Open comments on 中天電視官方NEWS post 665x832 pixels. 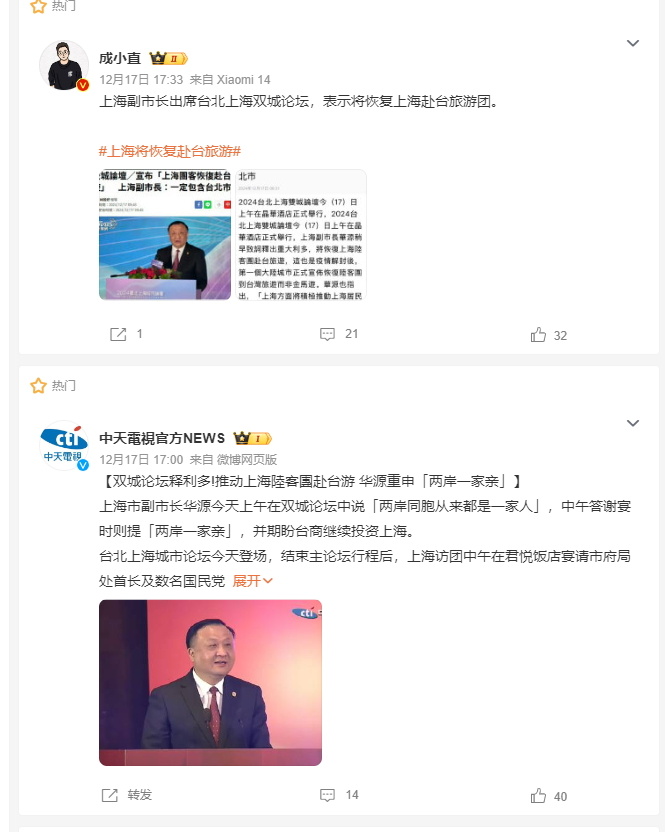click(x=338, y=795)
